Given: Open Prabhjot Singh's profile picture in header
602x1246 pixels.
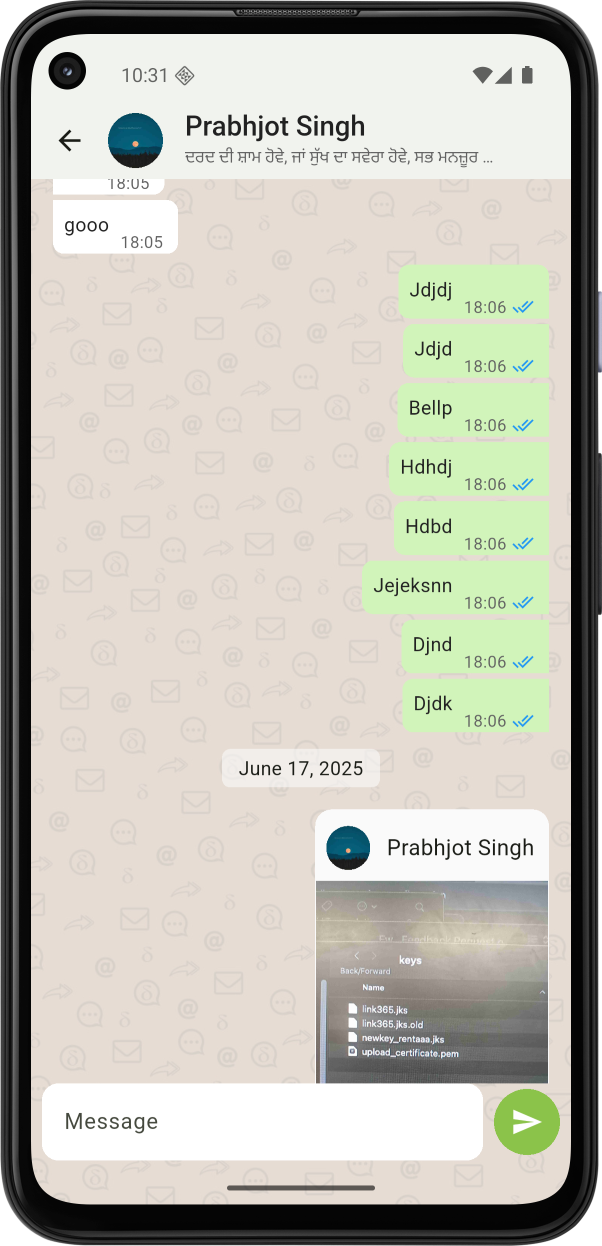Looking at the screenshot, I should tap(135, 141).
